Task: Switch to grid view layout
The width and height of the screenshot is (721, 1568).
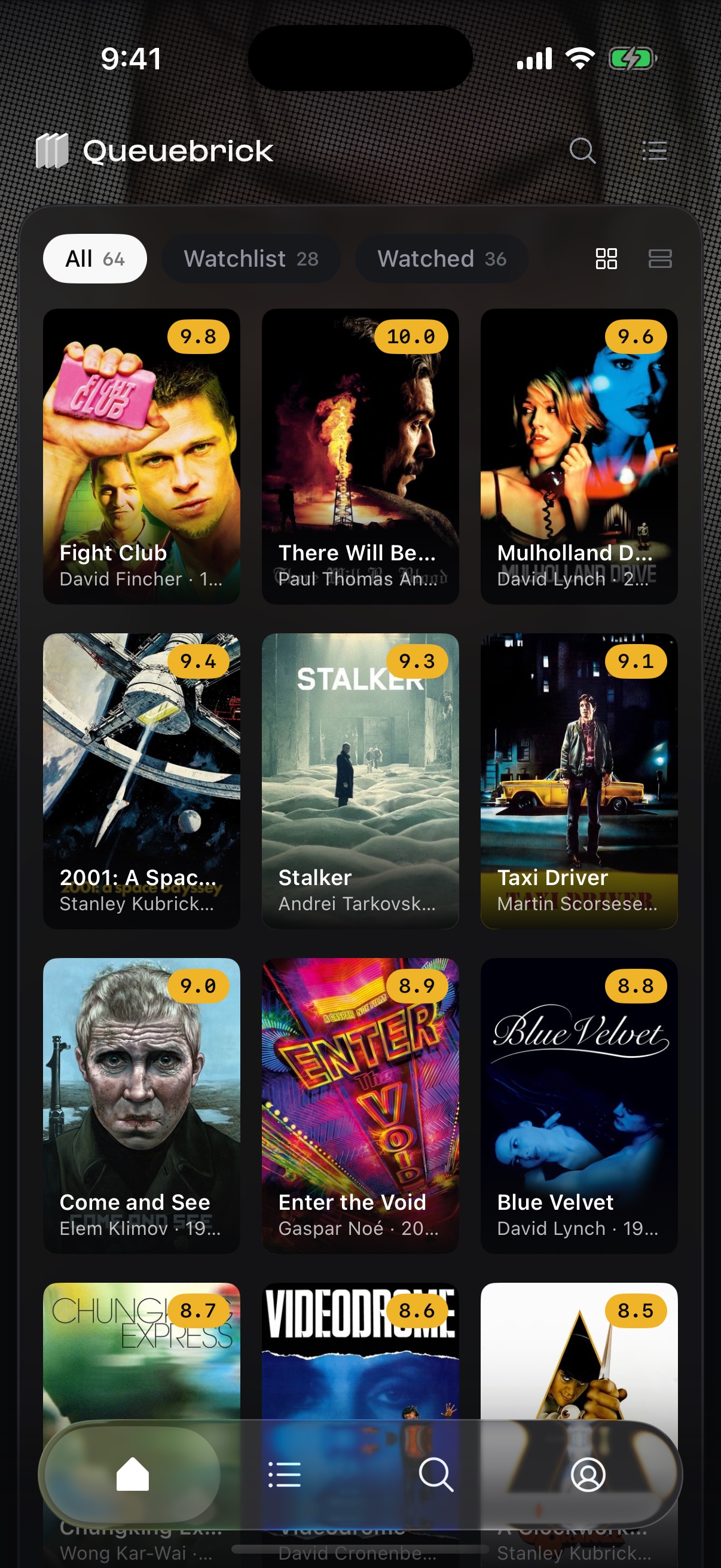Action: click(x=606, y=259)
